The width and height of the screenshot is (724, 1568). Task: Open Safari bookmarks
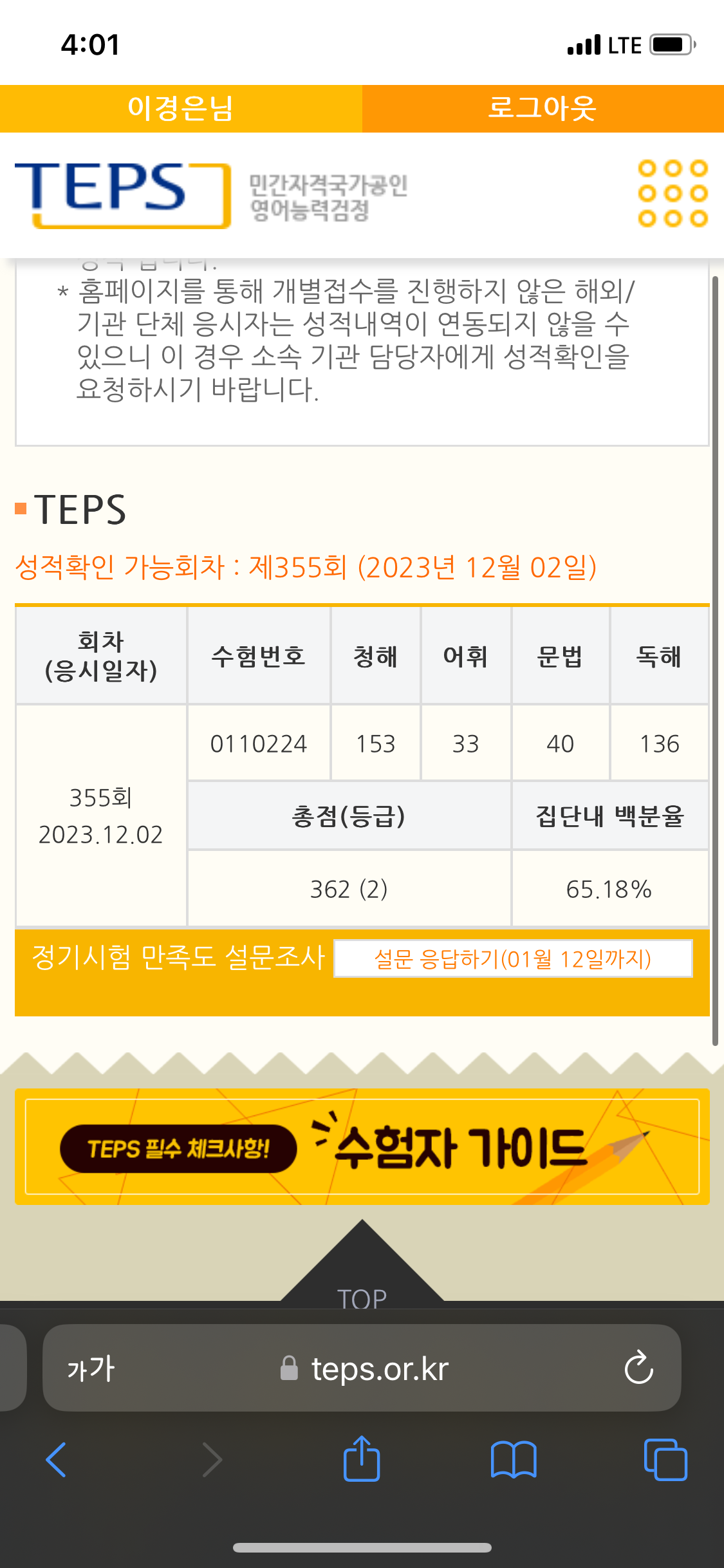[x=513, y=1460]
